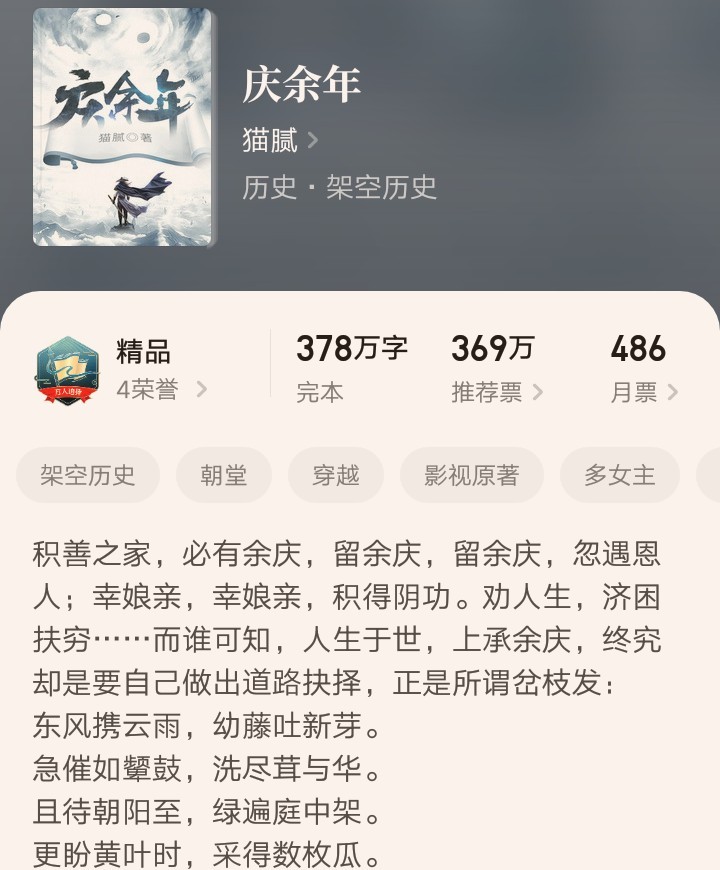Open the 历史·架空历史 category
The width and height of the screenshot is (720, 870).
339,187
